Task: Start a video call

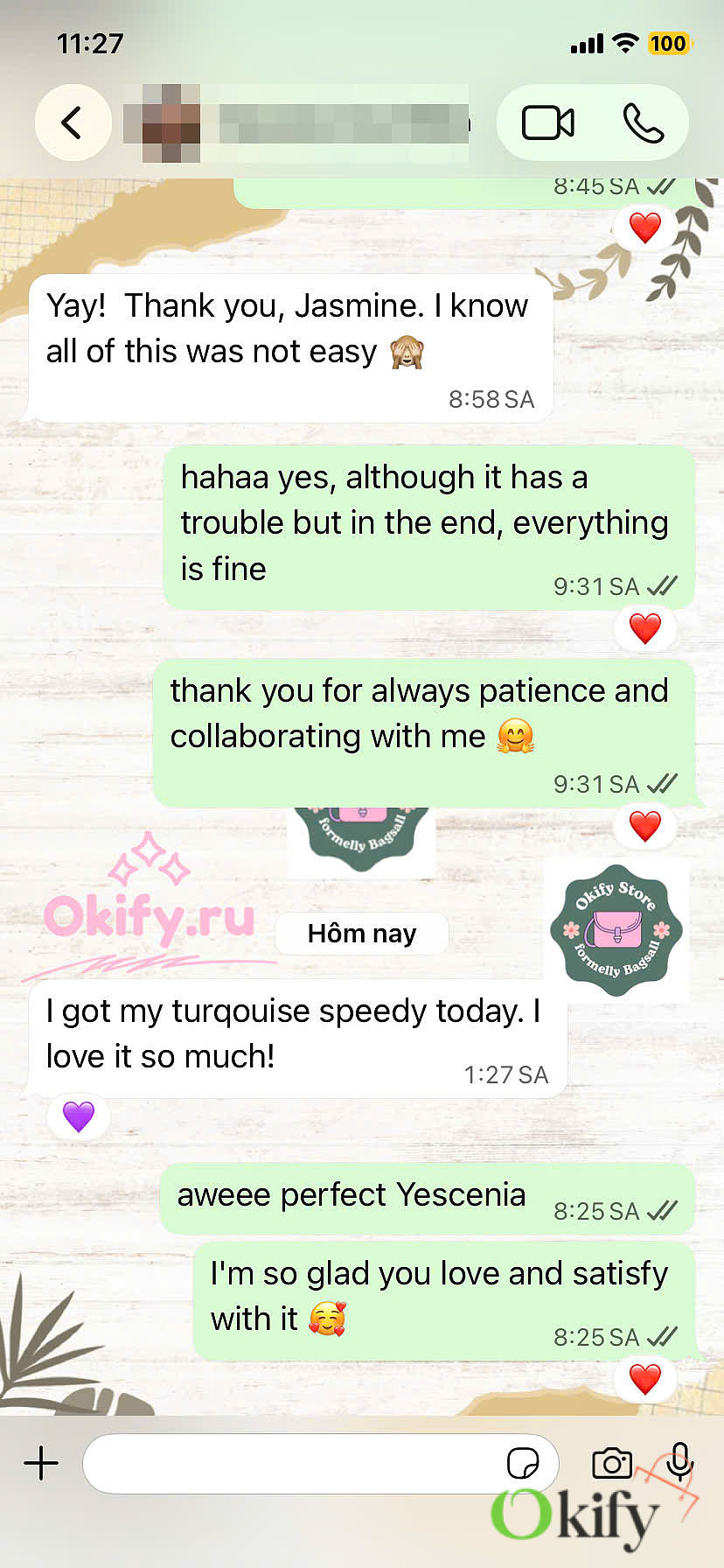Action: pyautogui.click(x=548, y=122)
